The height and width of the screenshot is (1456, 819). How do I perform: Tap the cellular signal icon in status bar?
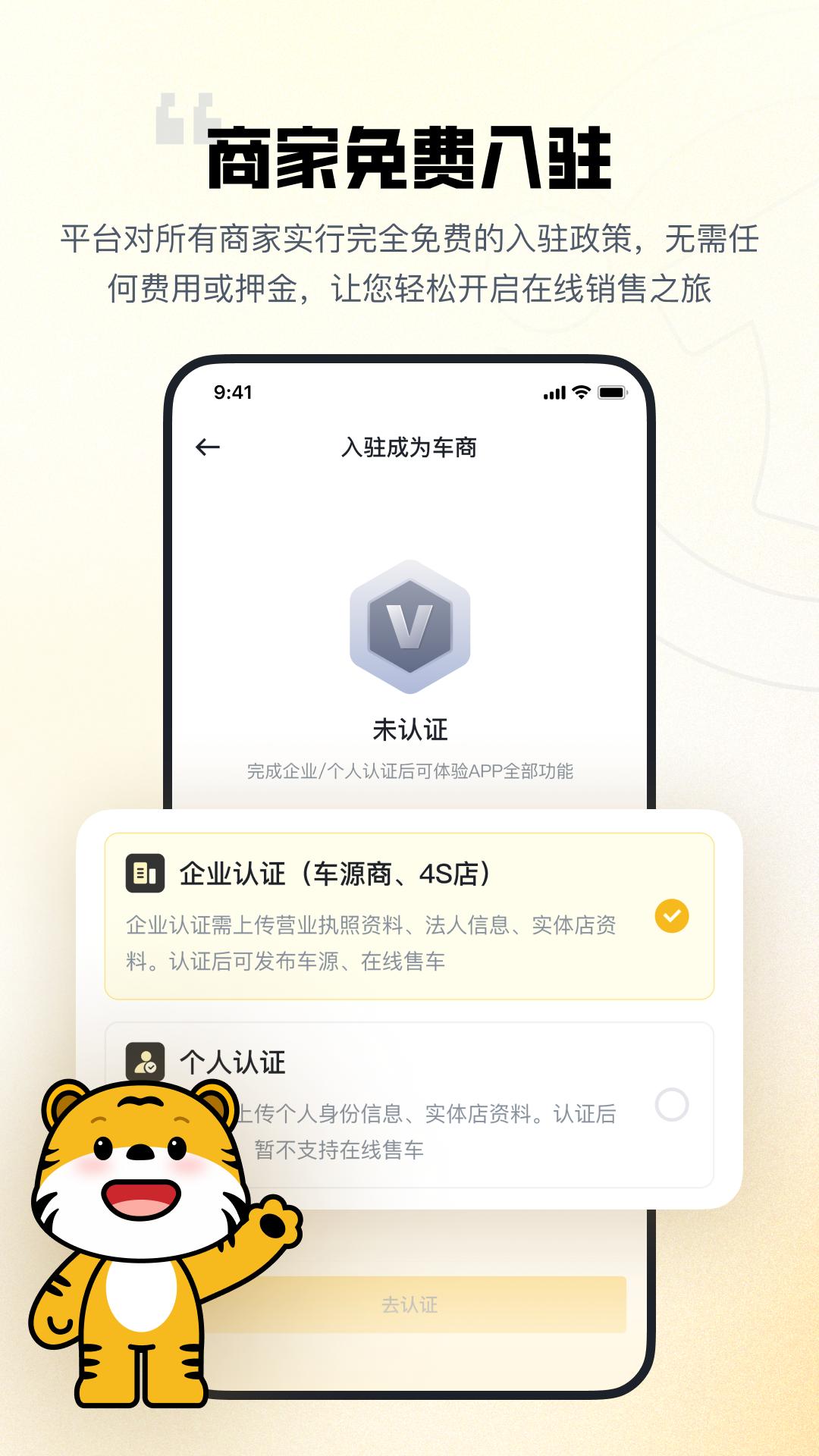(553, 391)
